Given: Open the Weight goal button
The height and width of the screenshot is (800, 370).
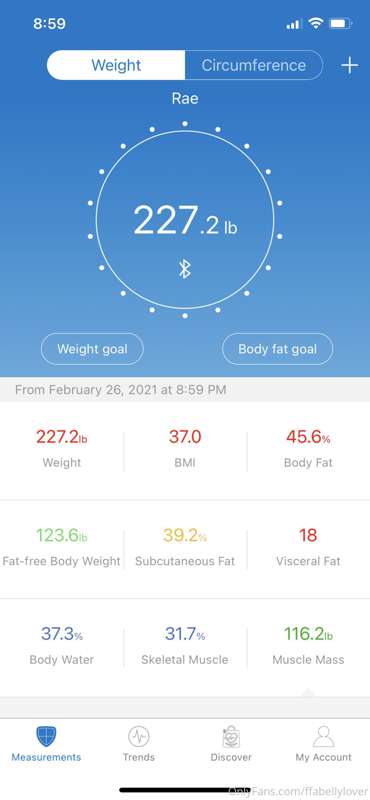Looking at the screenshot, I should [x=92, y=349].
